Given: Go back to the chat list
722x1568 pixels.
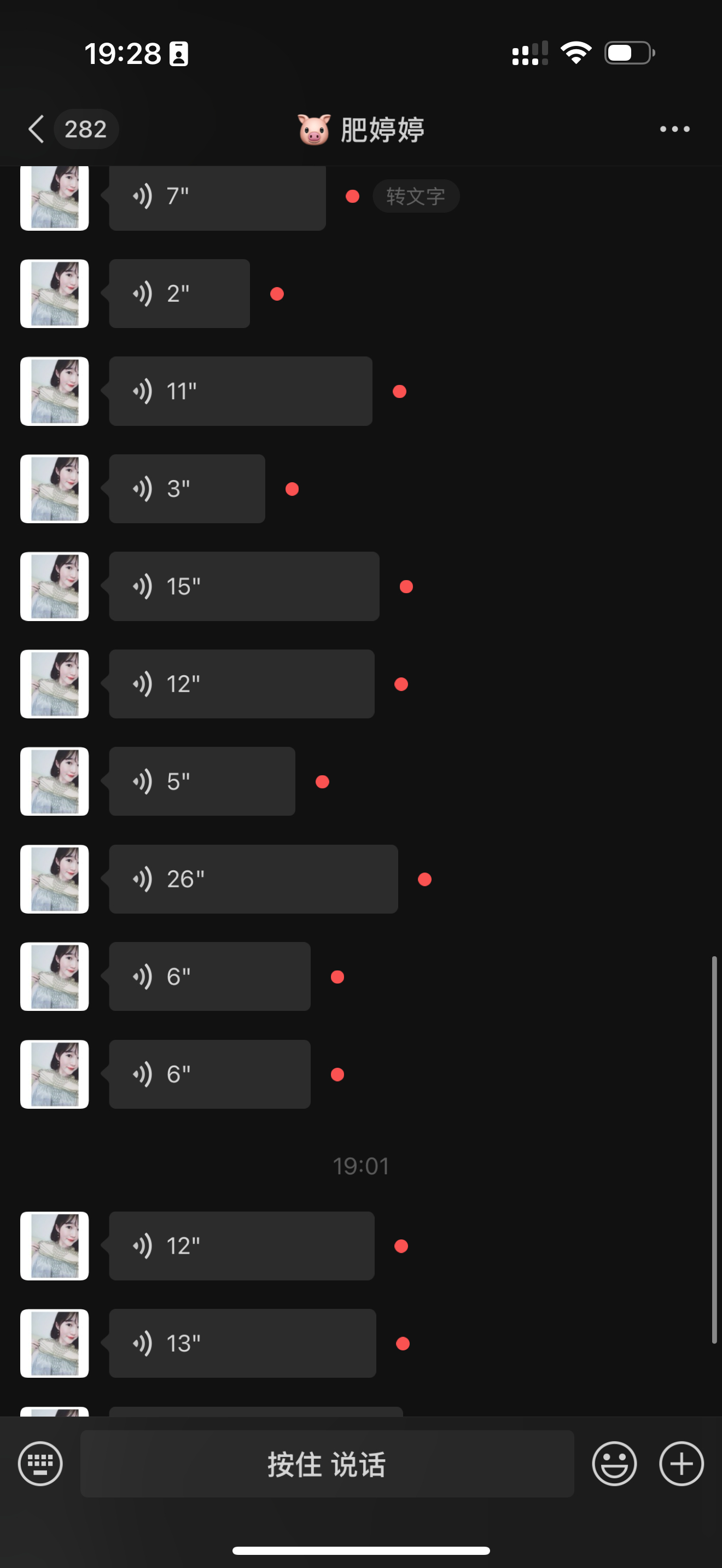Looking at the screenshot, I should tap(37, 129).
